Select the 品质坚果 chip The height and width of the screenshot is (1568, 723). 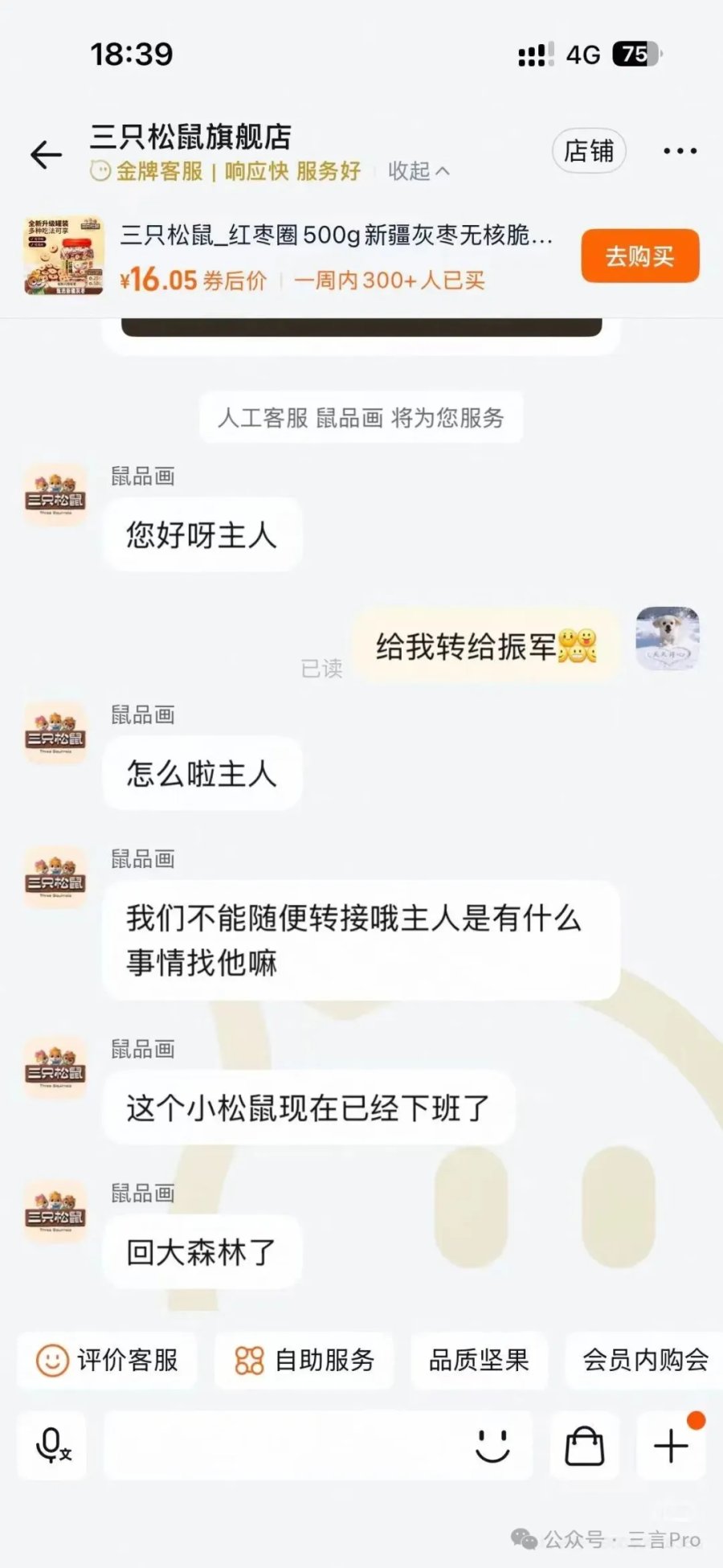click(479, 1361)
